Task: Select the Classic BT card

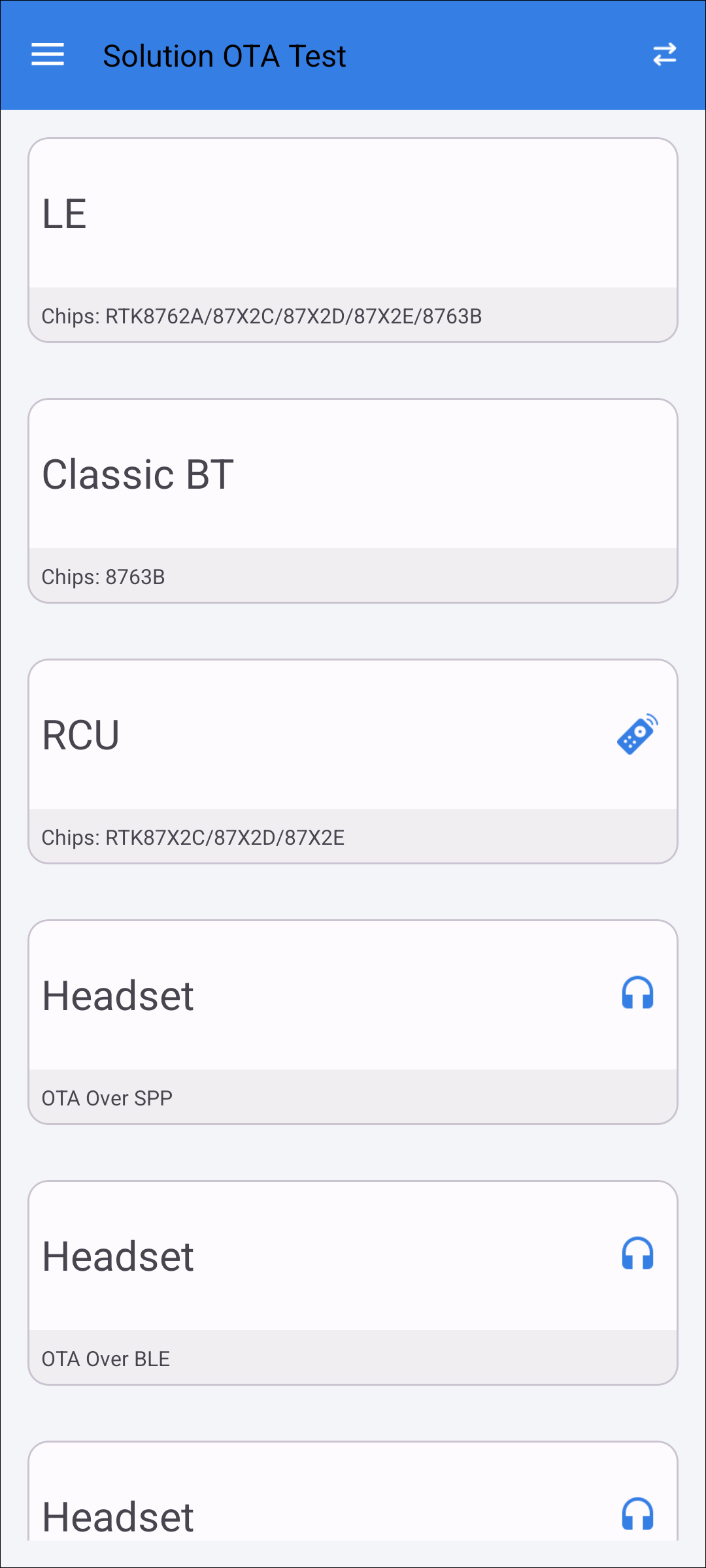Action: 353,500
